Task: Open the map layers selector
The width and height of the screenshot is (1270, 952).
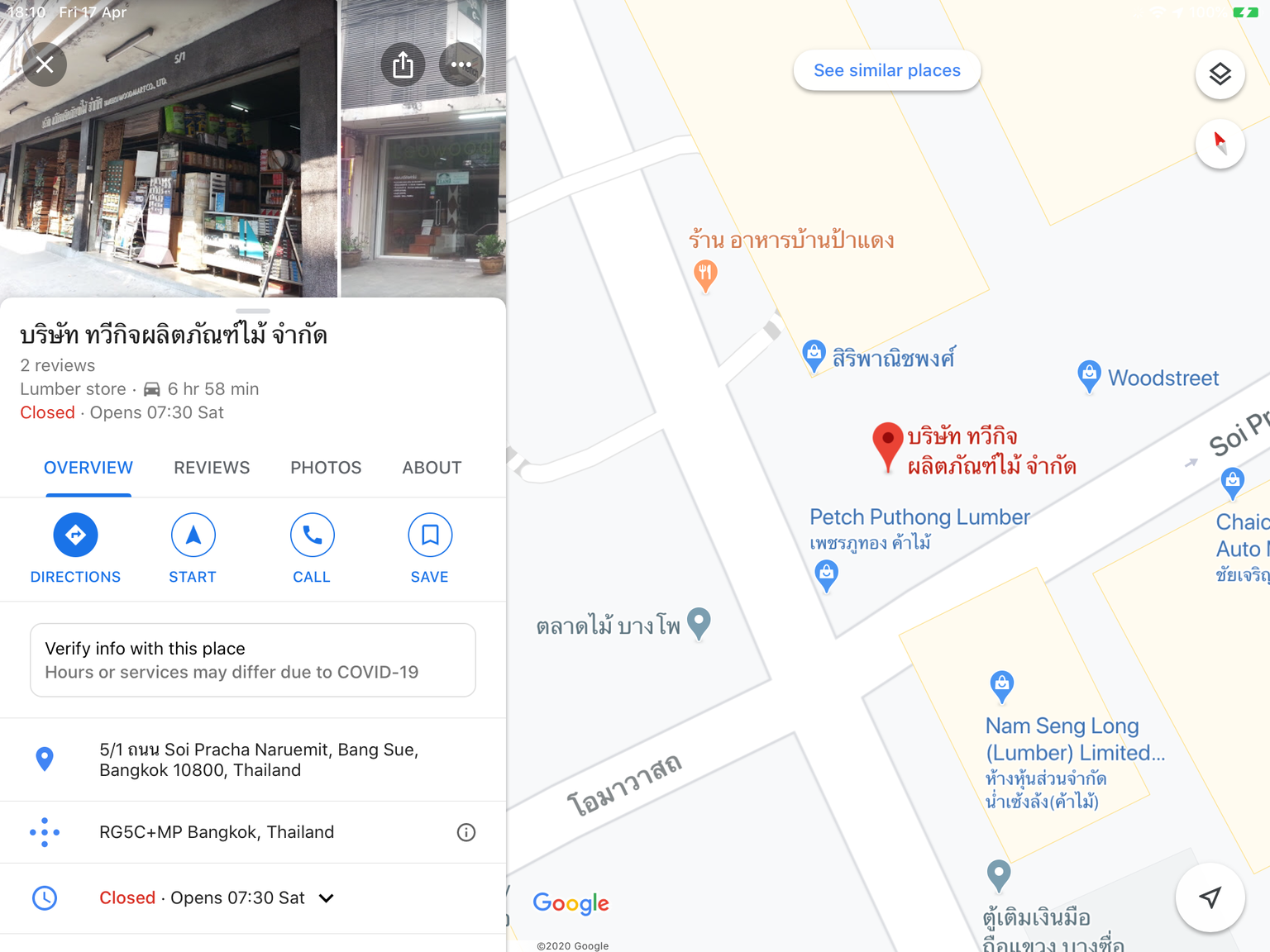Action: tap(1220, 74)
